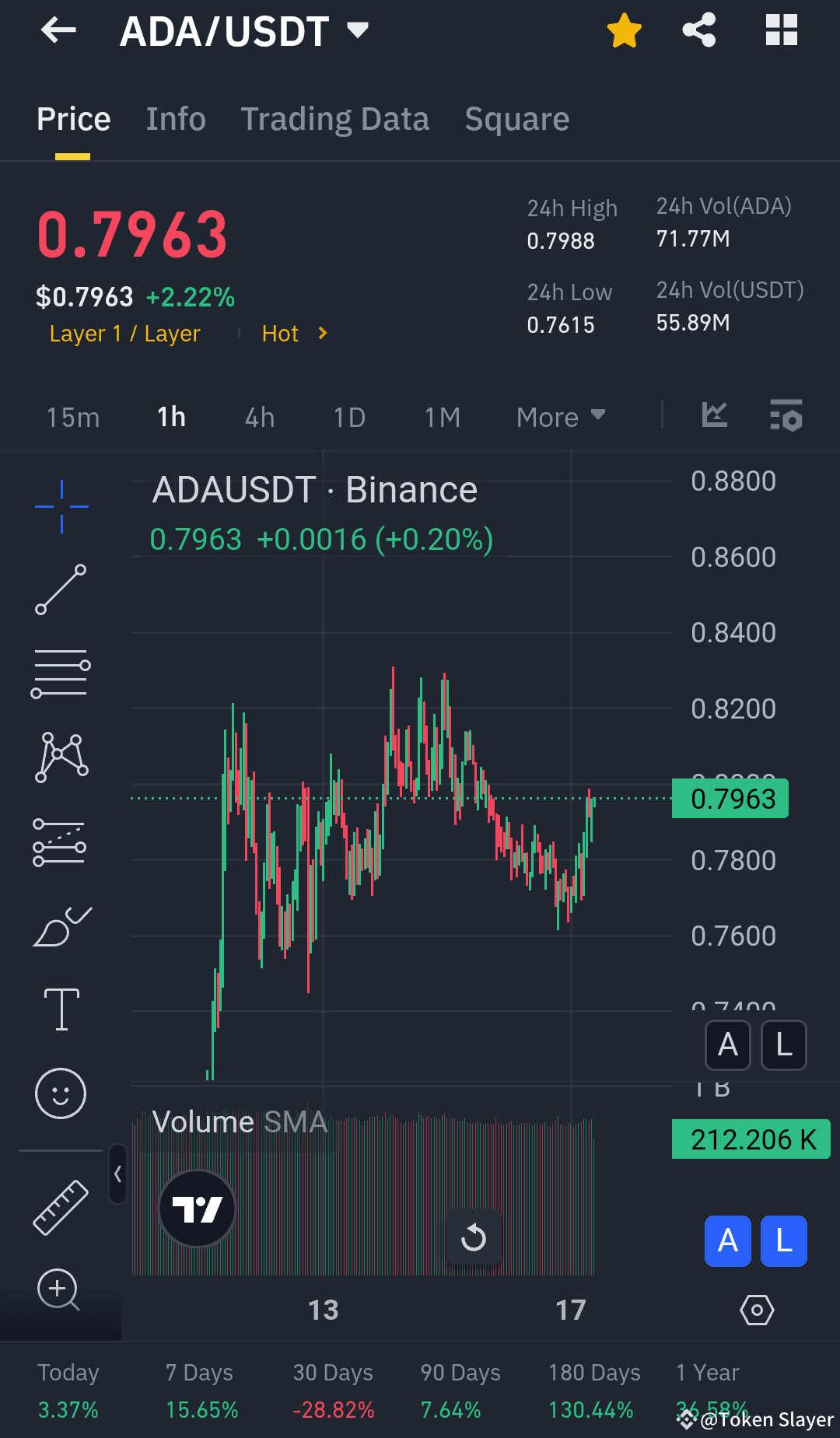Screen dimensions: 840x1438
Task: Toggle the blue A button near settings
Action: [728, 1242]
